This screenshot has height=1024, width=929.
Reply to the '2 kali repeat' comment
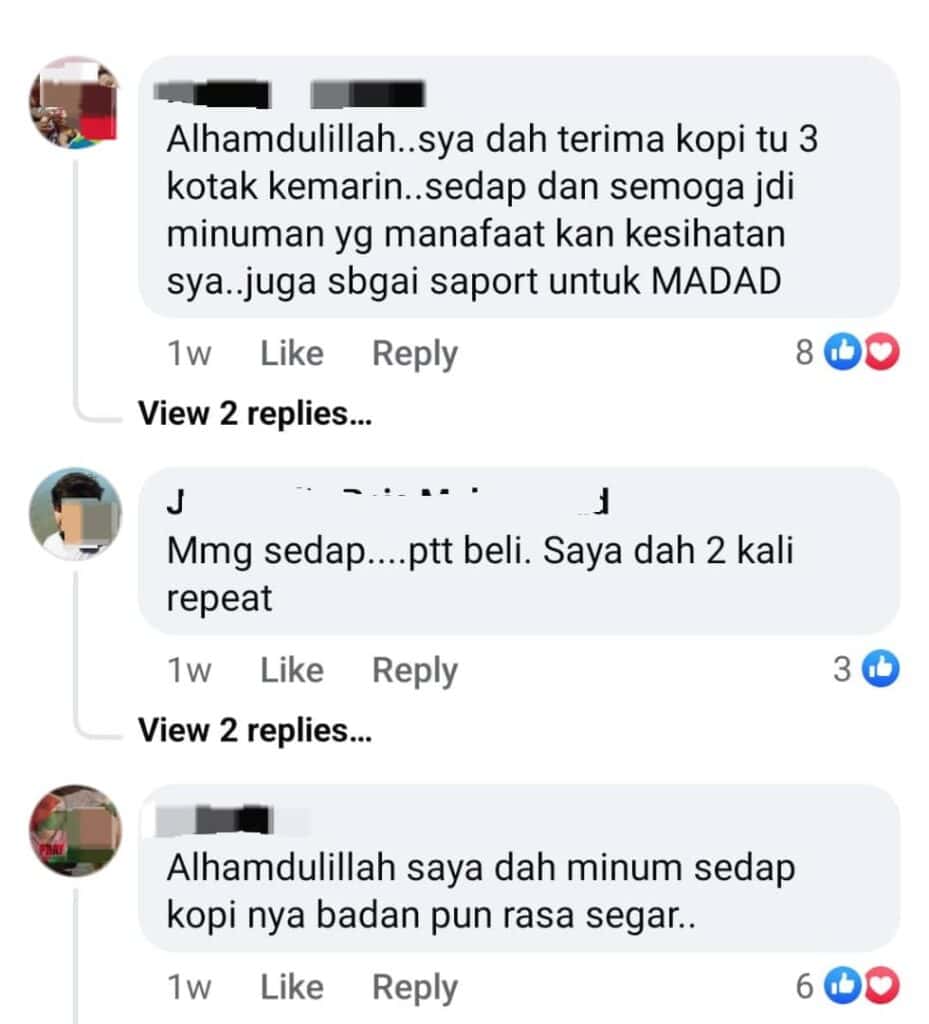click(414, 670)
